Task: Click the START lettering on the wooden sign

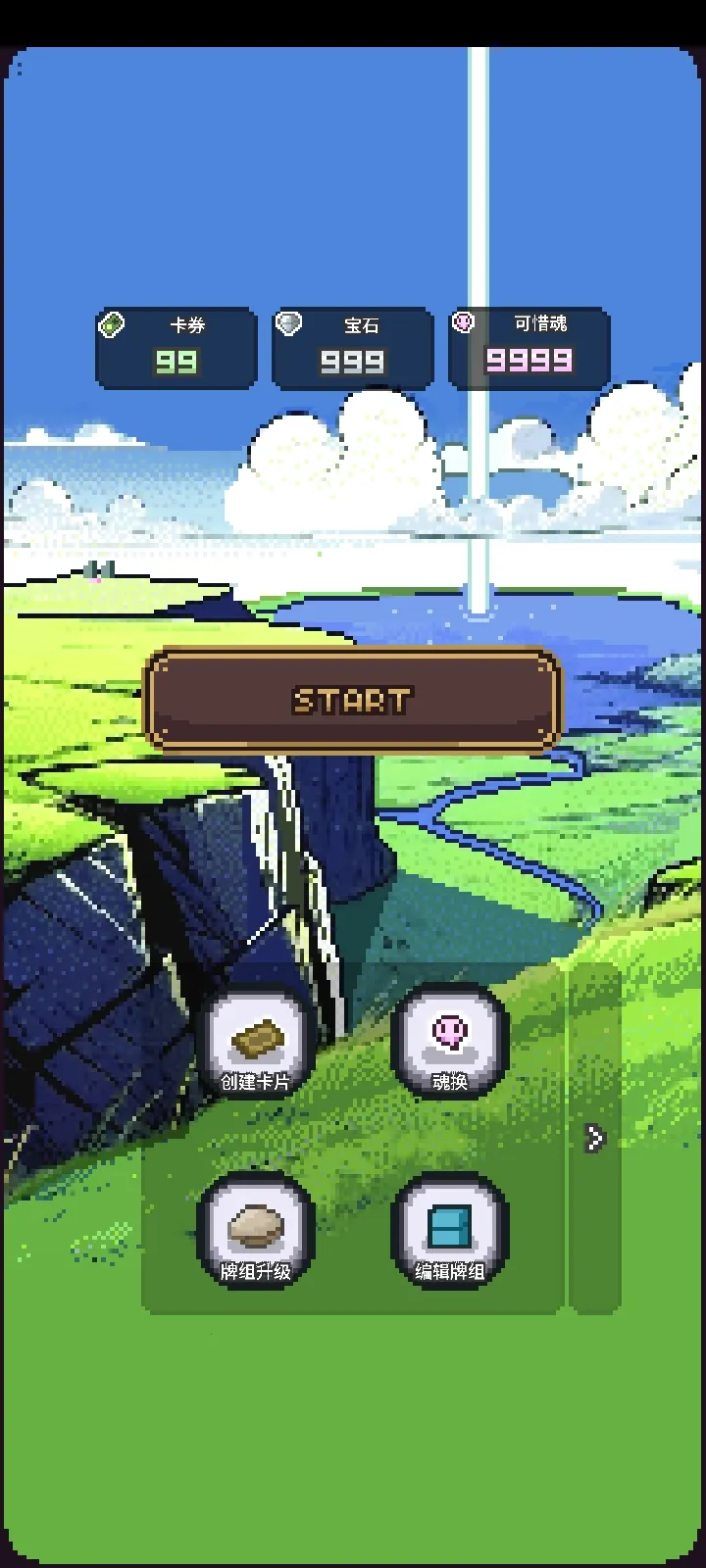Action: pos(351,700)
